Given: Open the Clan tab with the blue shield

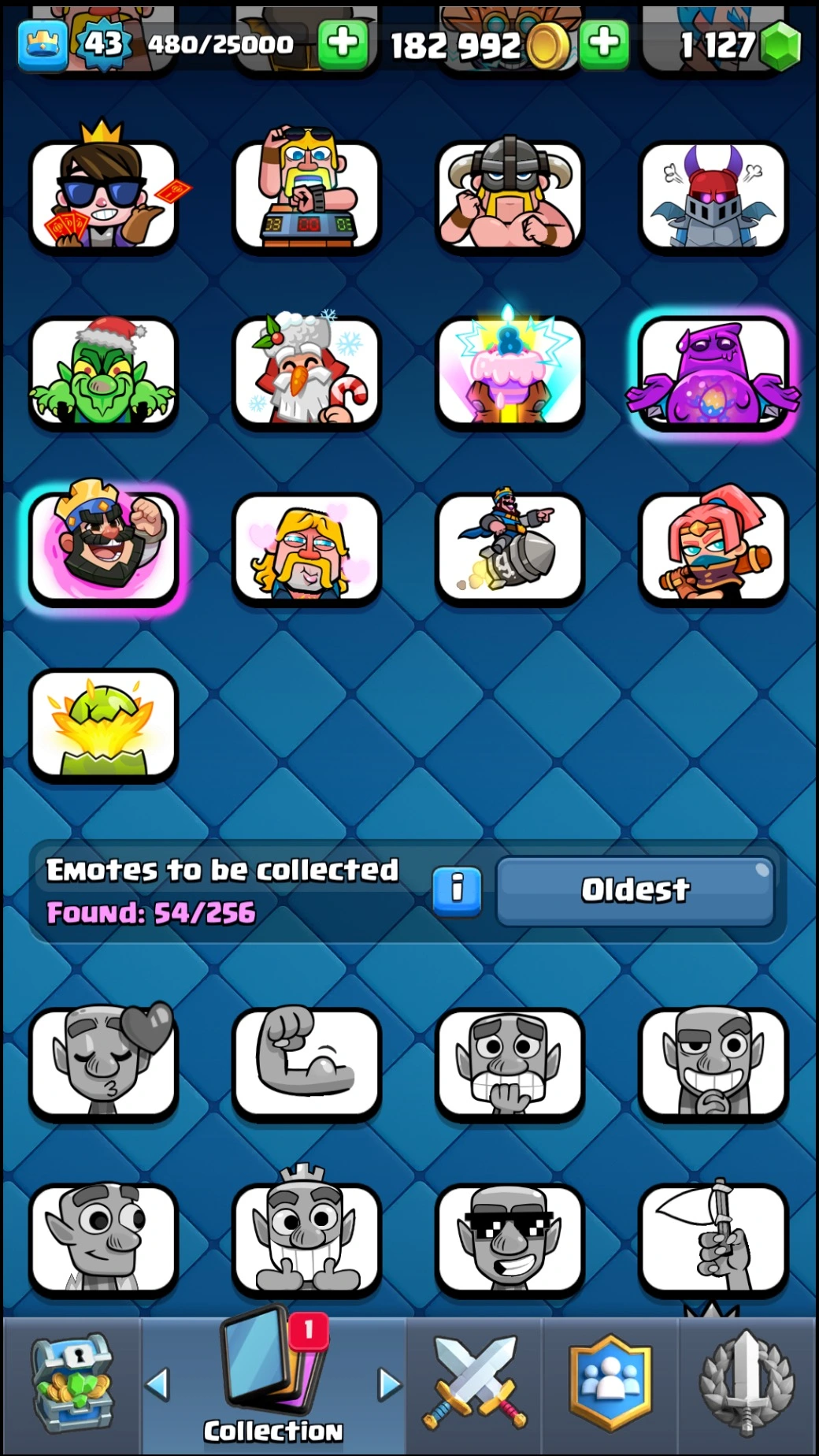Looking at the screenshot, I should click(611, 1385).
